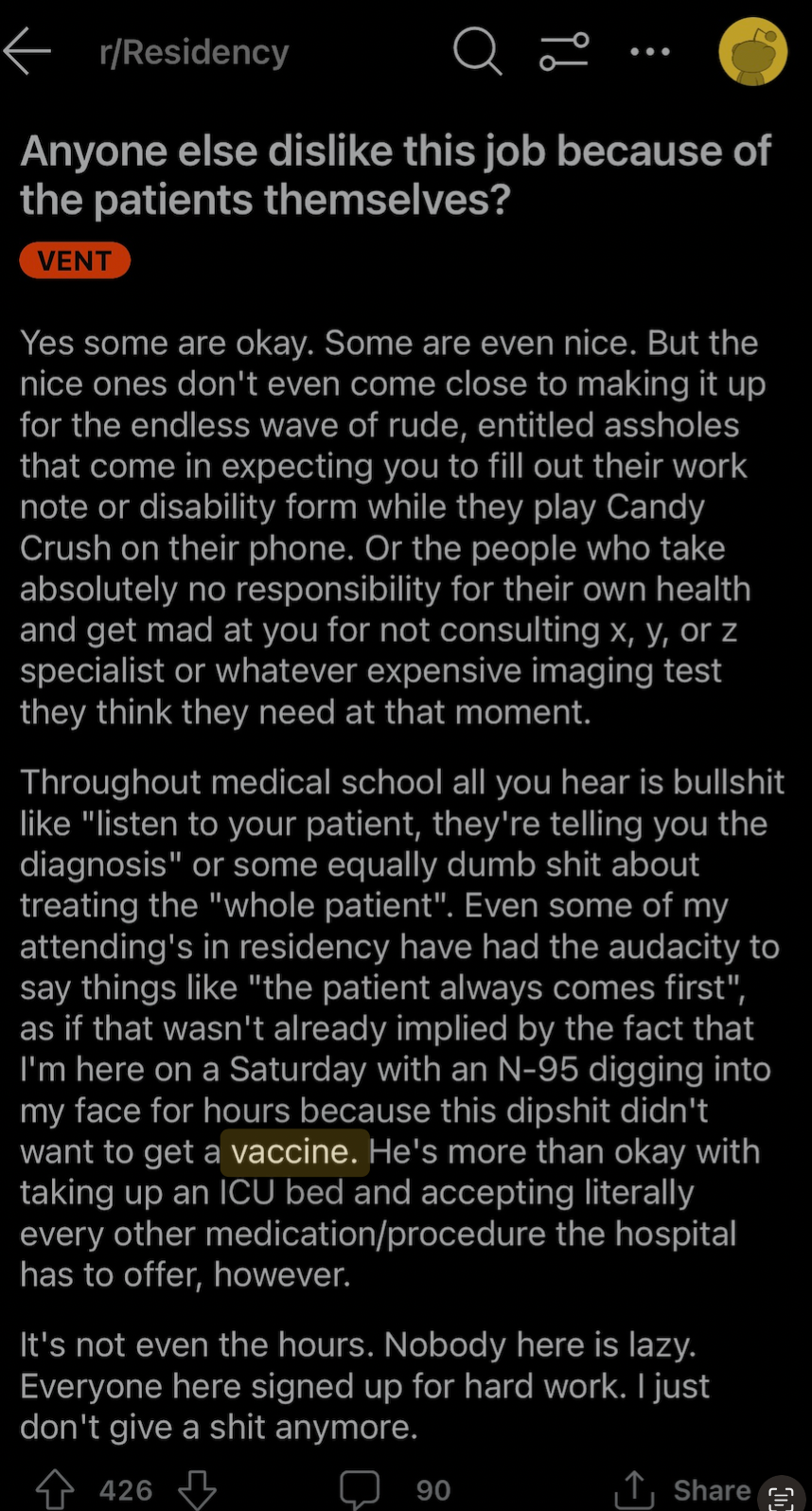
Task: Tap the VENT flair tag
Action: (x=75, y=260)
